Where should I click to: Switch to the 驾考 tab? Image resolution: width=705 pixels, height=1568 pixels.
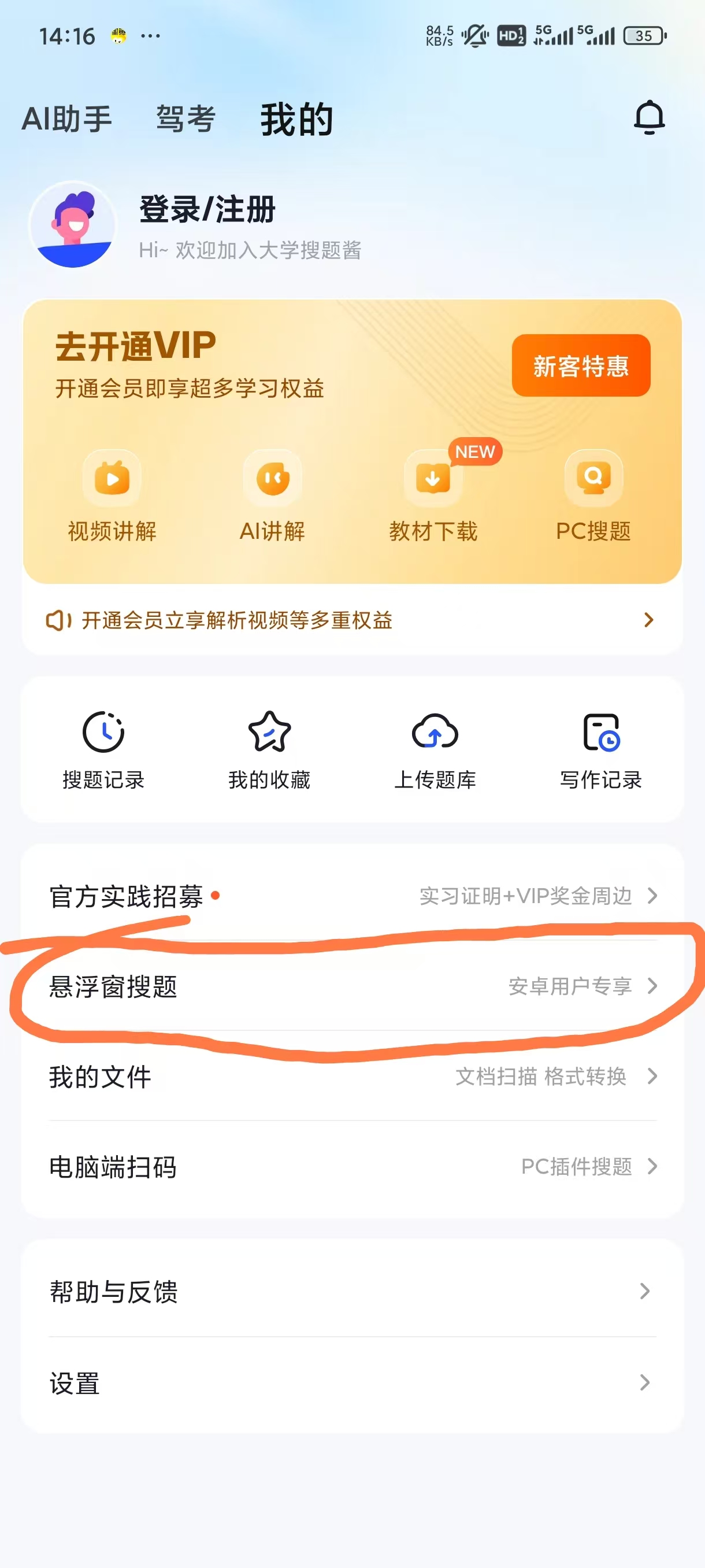click(x=185, y=119)
